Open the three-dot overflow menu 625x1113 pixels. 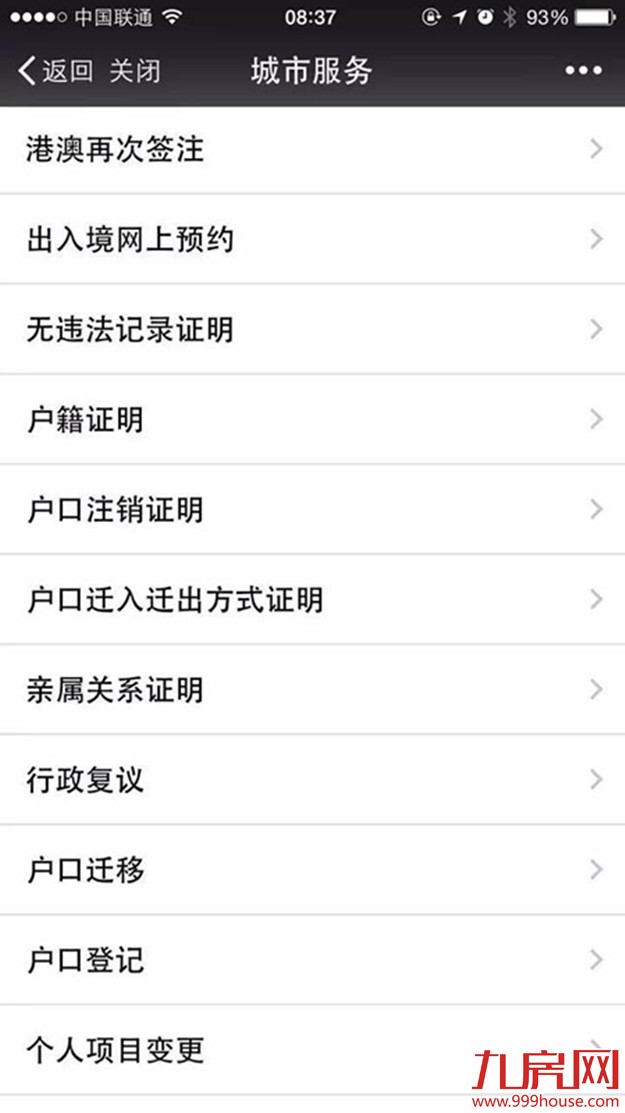pos(583,71)
